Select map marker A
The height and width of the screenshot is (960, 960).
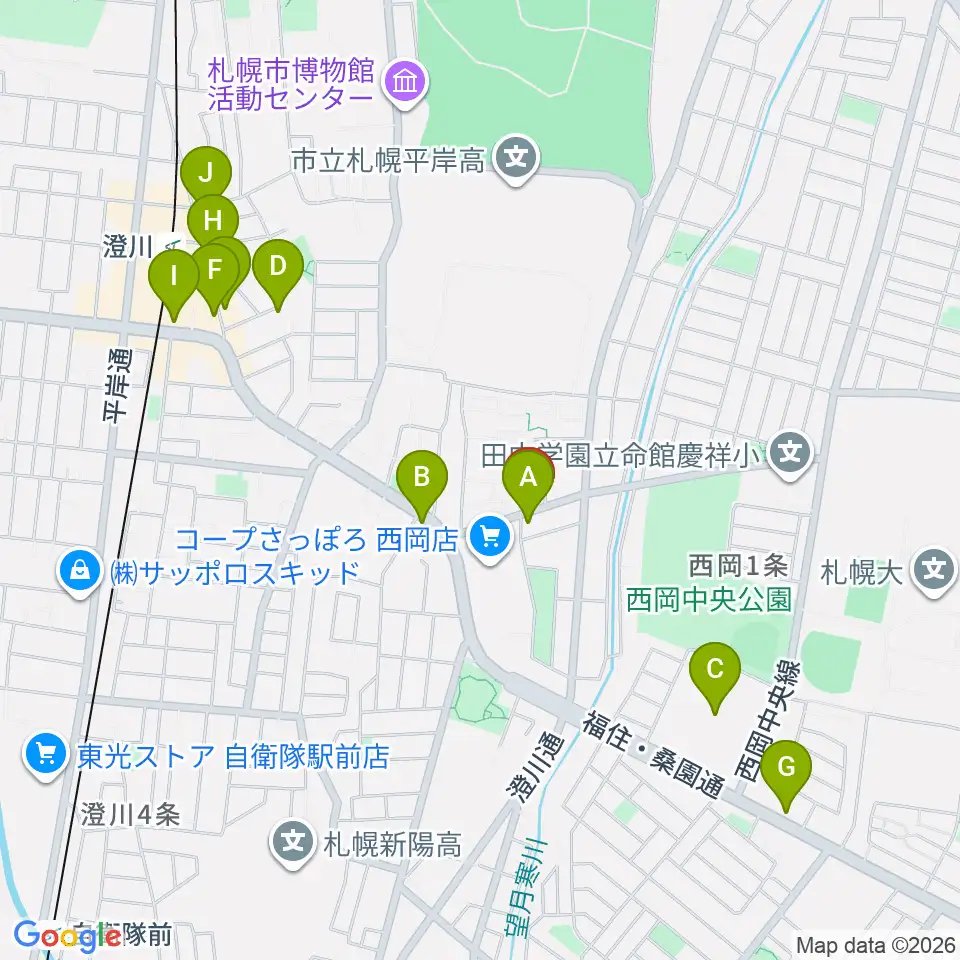tap(528, 486)
